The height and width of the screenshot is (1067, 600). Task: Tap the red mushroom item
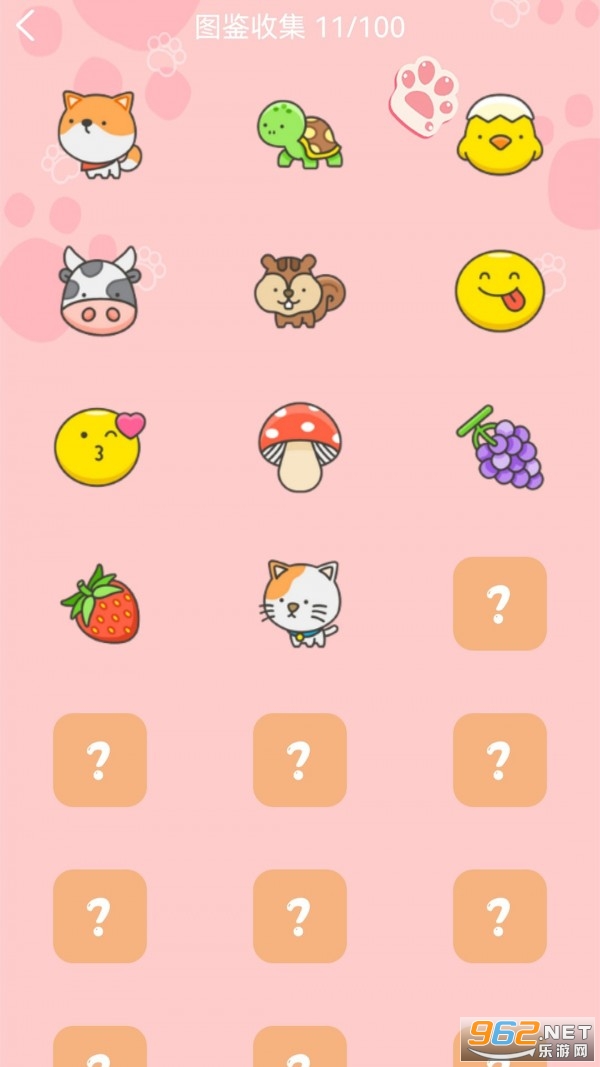(x=299, y=446)
